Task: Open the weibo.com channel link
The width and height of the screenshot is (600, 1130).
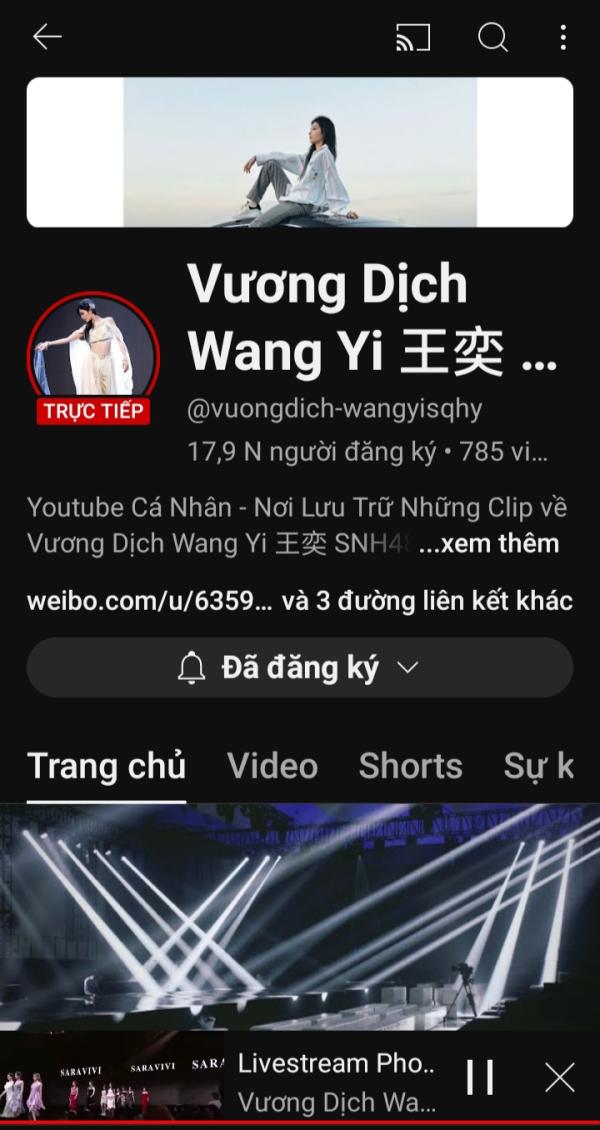Action: tap(150, 601)
